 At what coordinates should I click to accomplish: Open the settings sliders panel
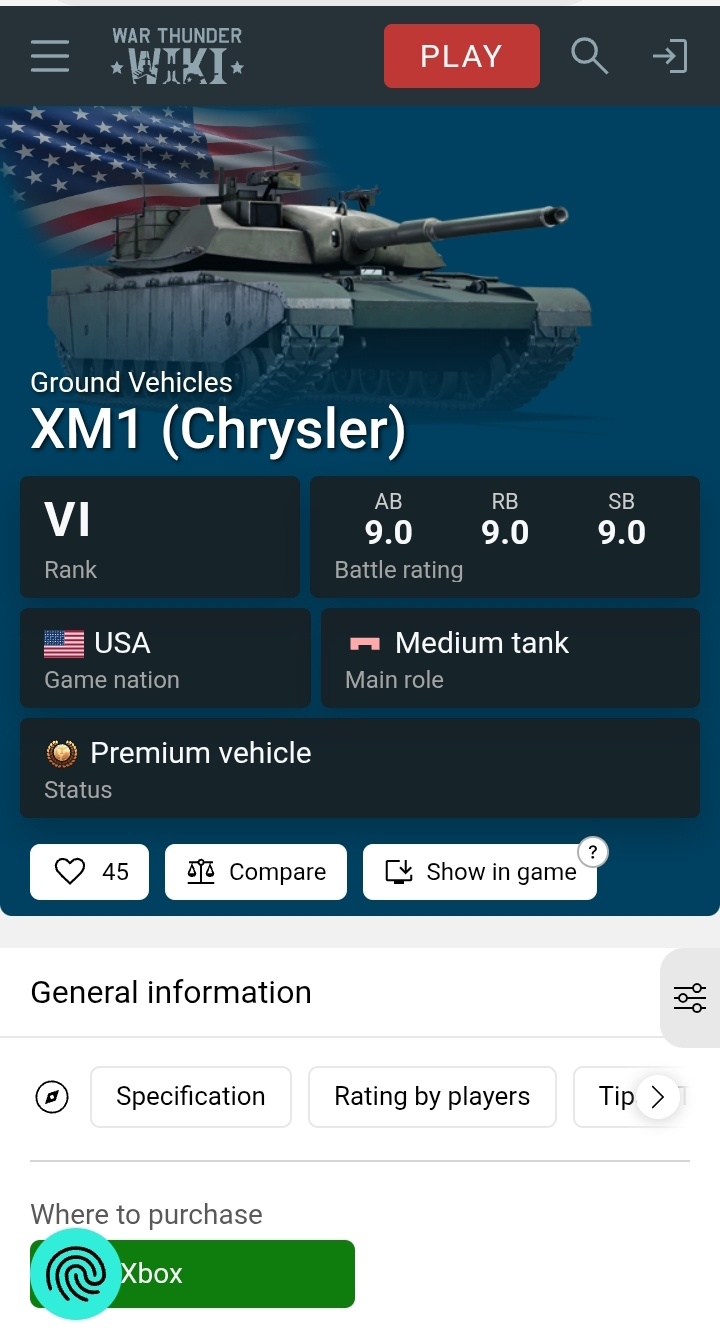690,997
